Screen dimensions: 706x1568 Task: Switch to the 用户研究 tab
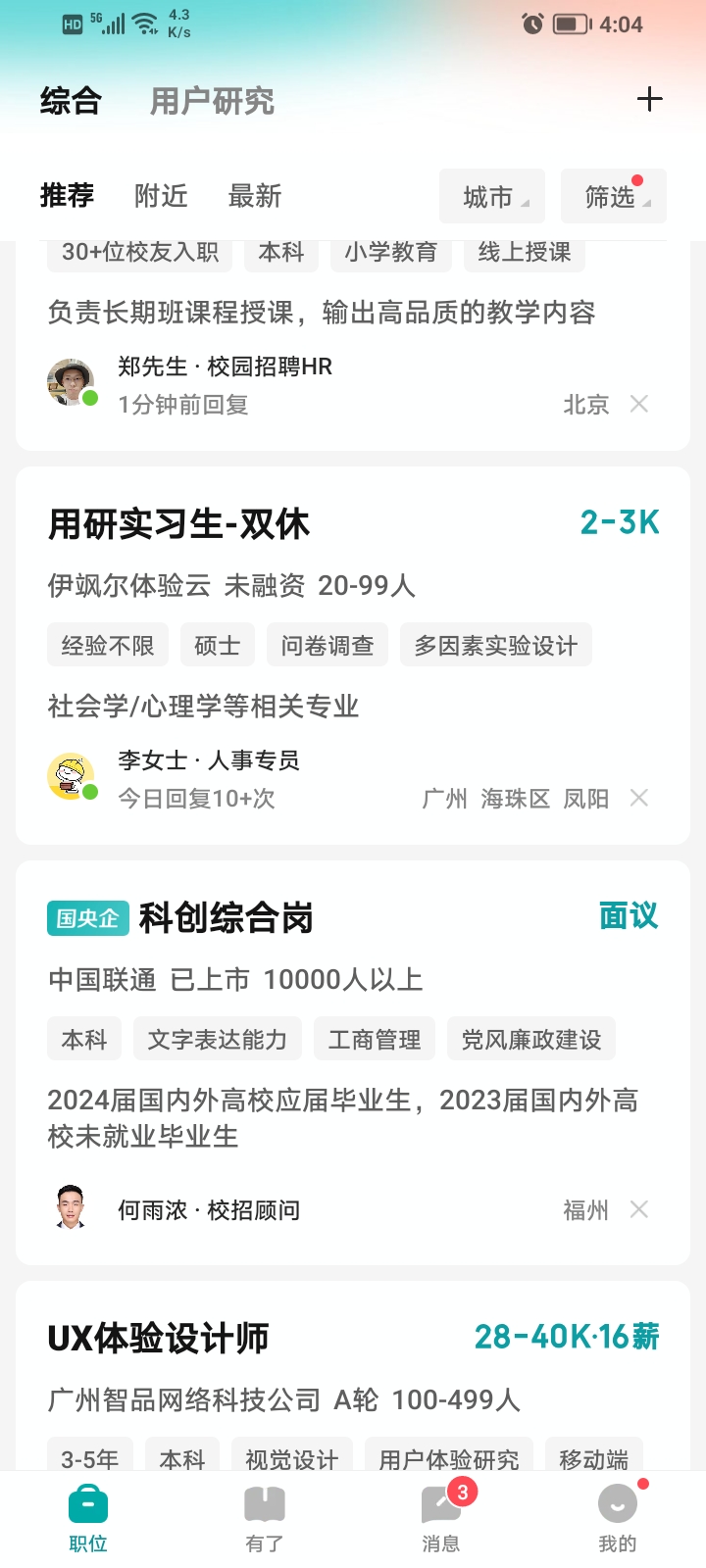pyautogui.click(x=212, y=101)
